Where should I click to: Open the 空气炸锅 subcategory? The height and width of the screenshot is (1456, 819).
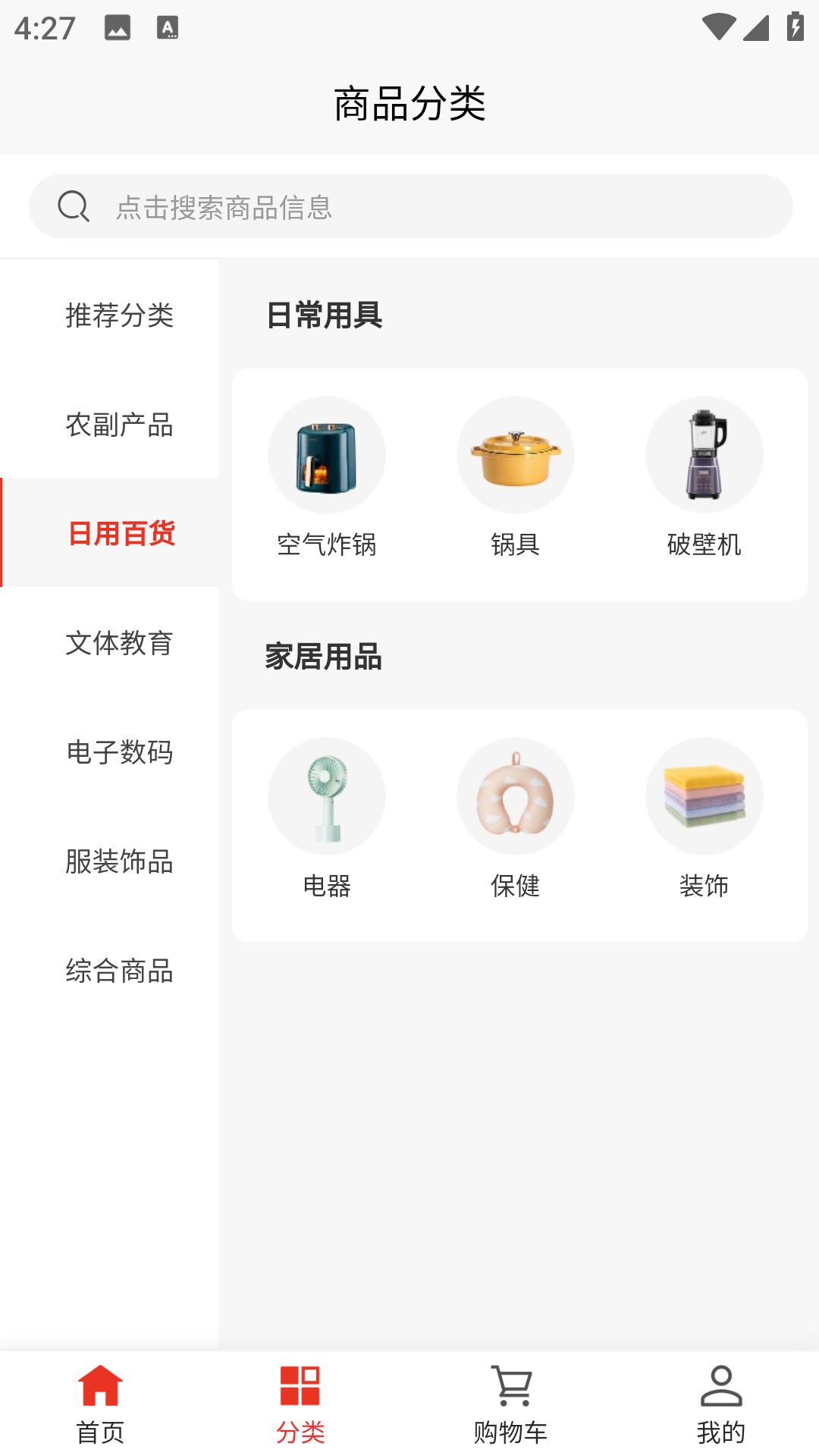(327, 478)
